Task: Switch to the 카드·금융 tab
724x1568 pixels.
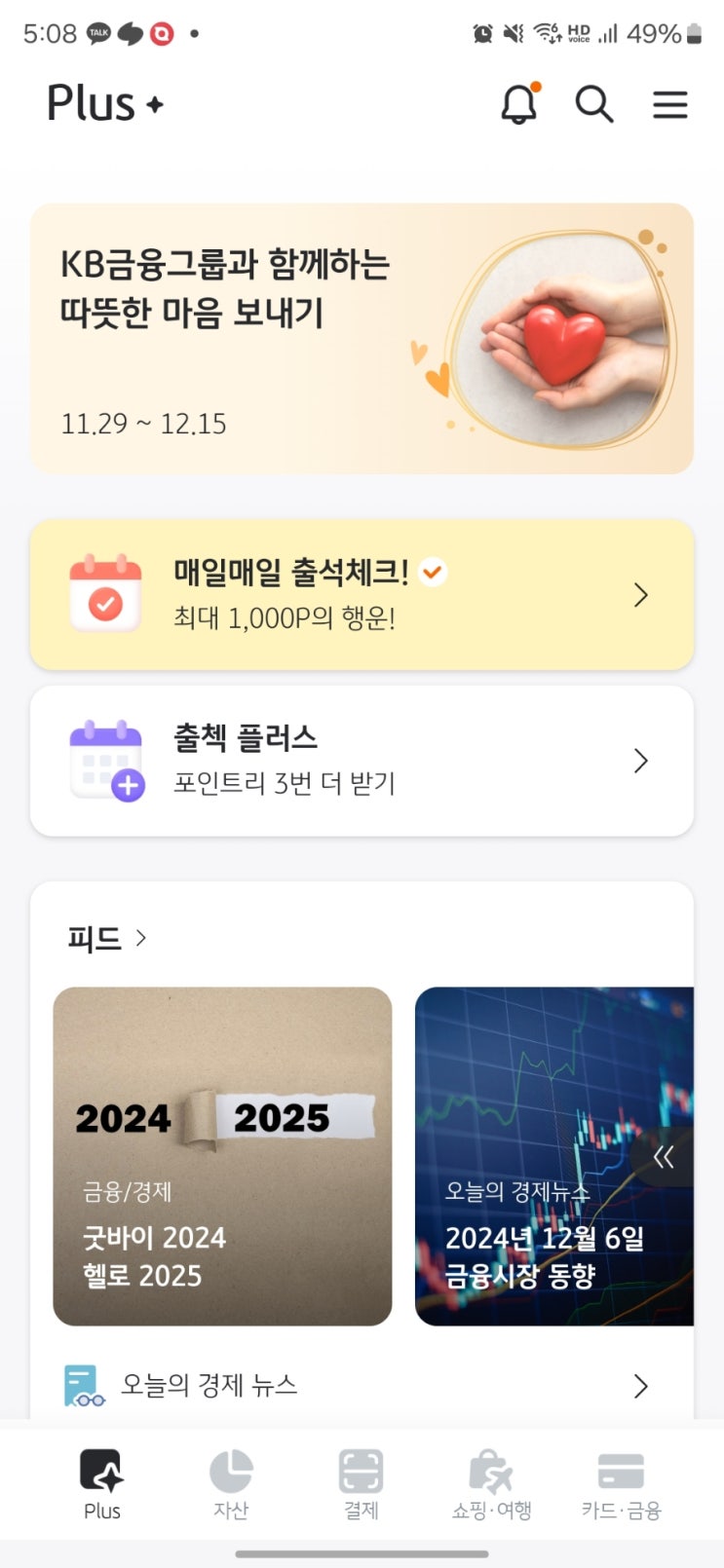Action: tap(621, 1484)
